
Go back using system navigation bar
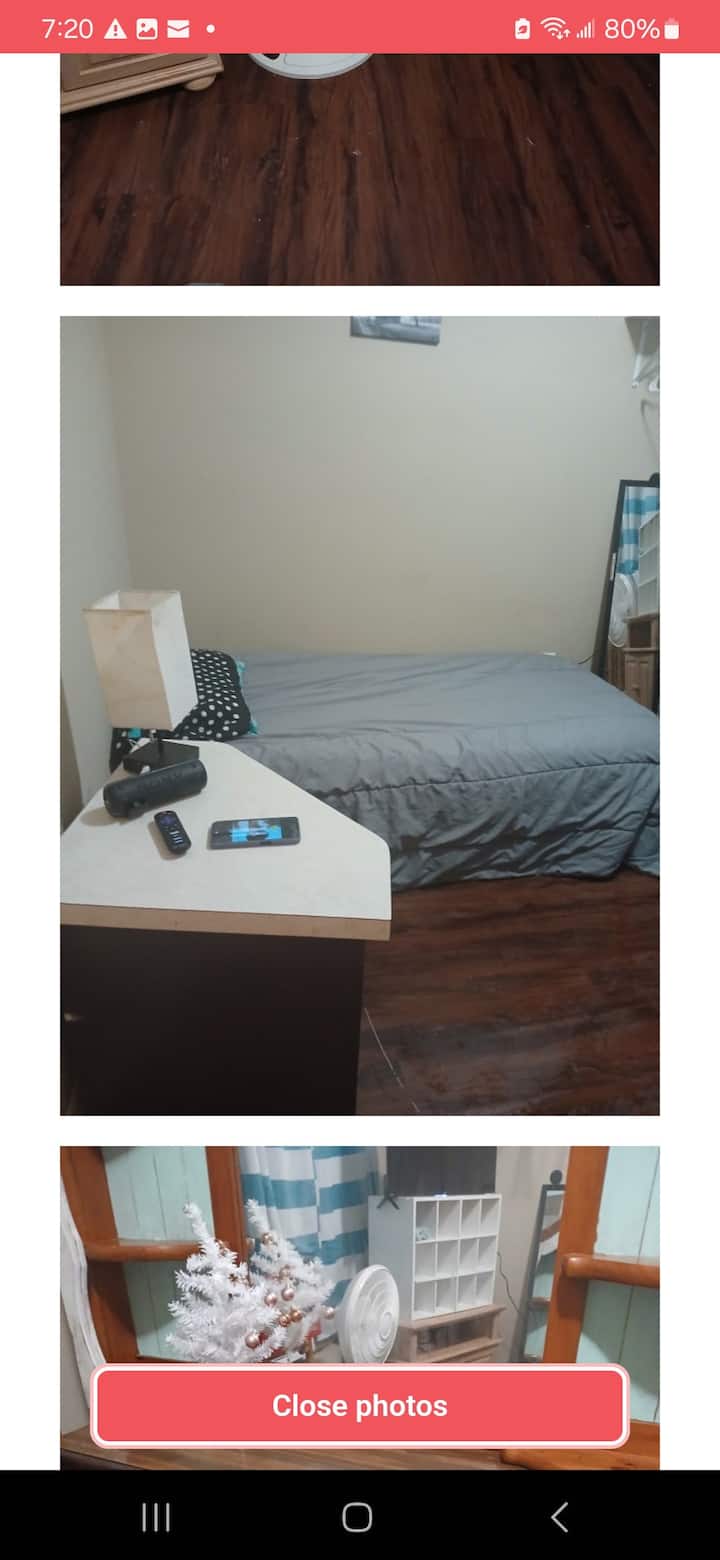(560, 1517)
